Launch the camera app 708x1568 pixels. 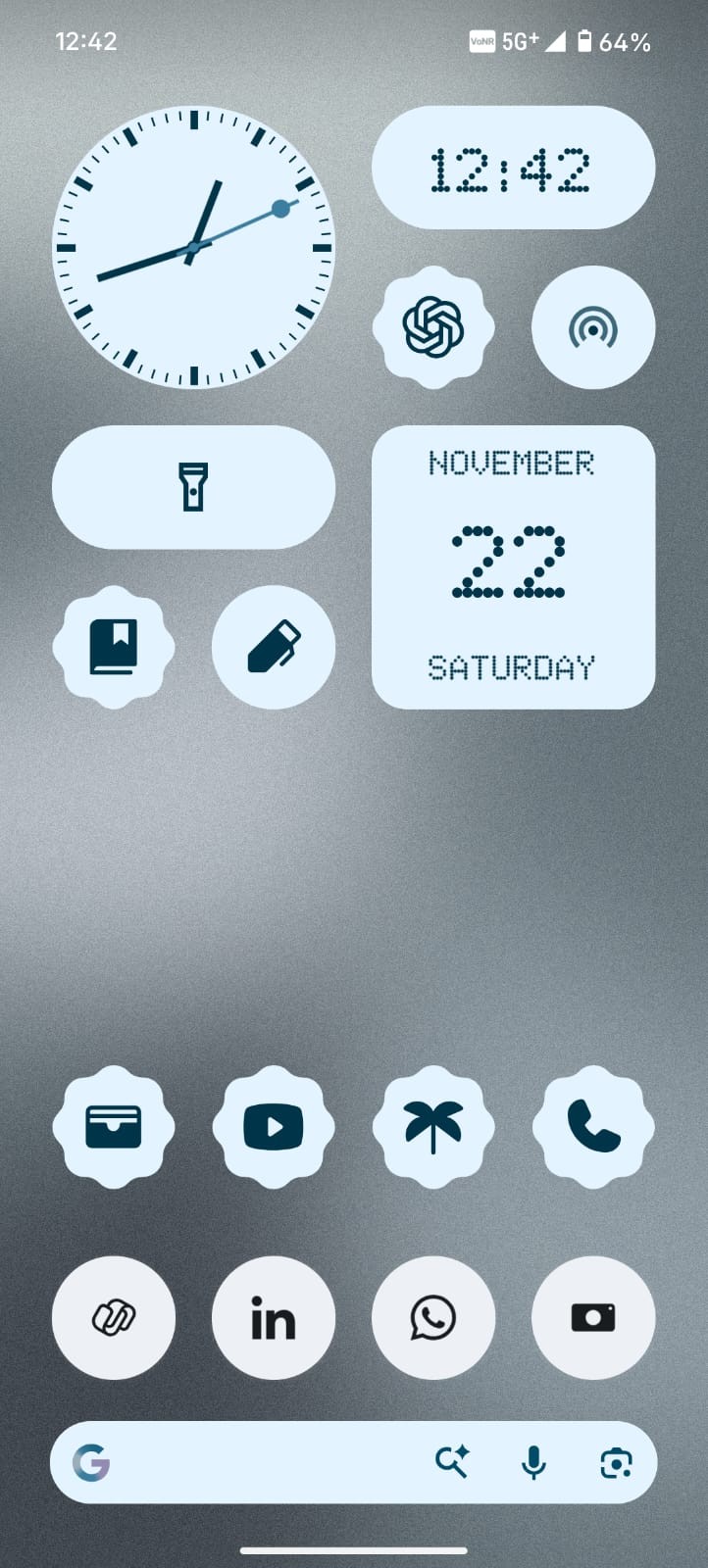[592, 1318]
